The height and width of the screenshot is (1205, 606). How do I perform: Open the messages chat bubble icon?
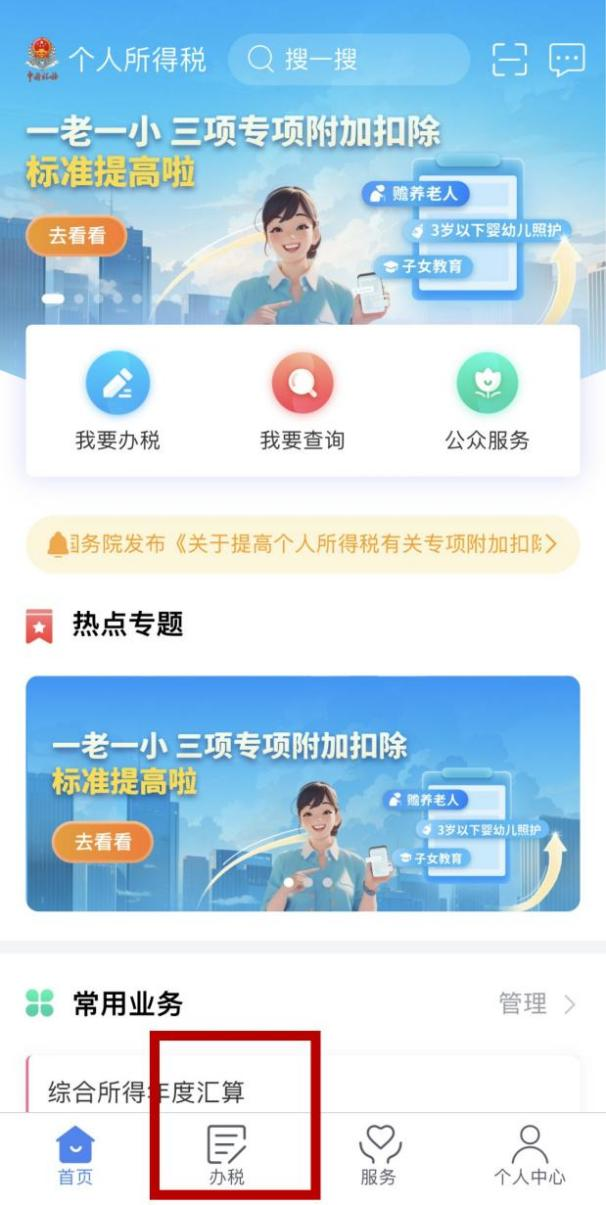[567, 60]
